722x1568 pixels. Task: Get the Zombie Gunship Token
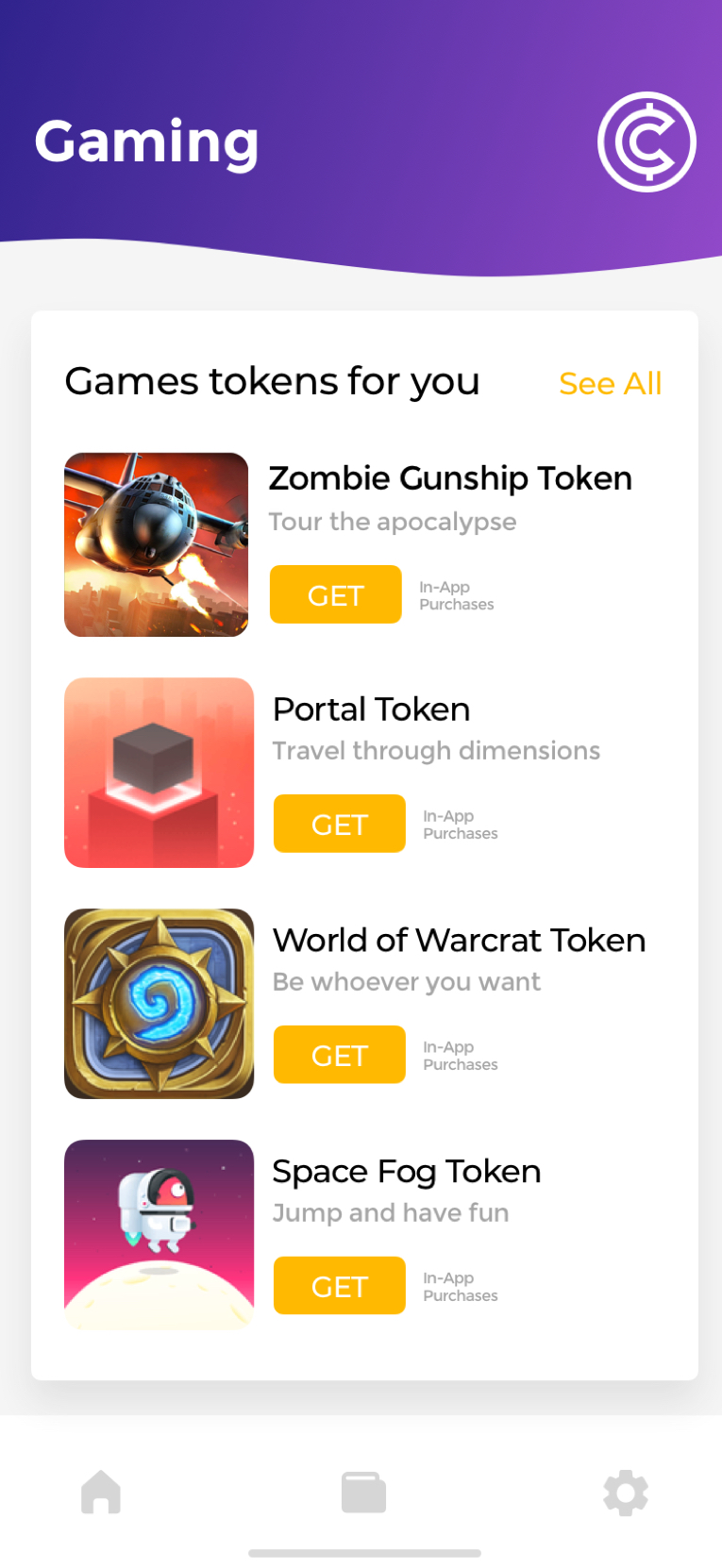335,594
